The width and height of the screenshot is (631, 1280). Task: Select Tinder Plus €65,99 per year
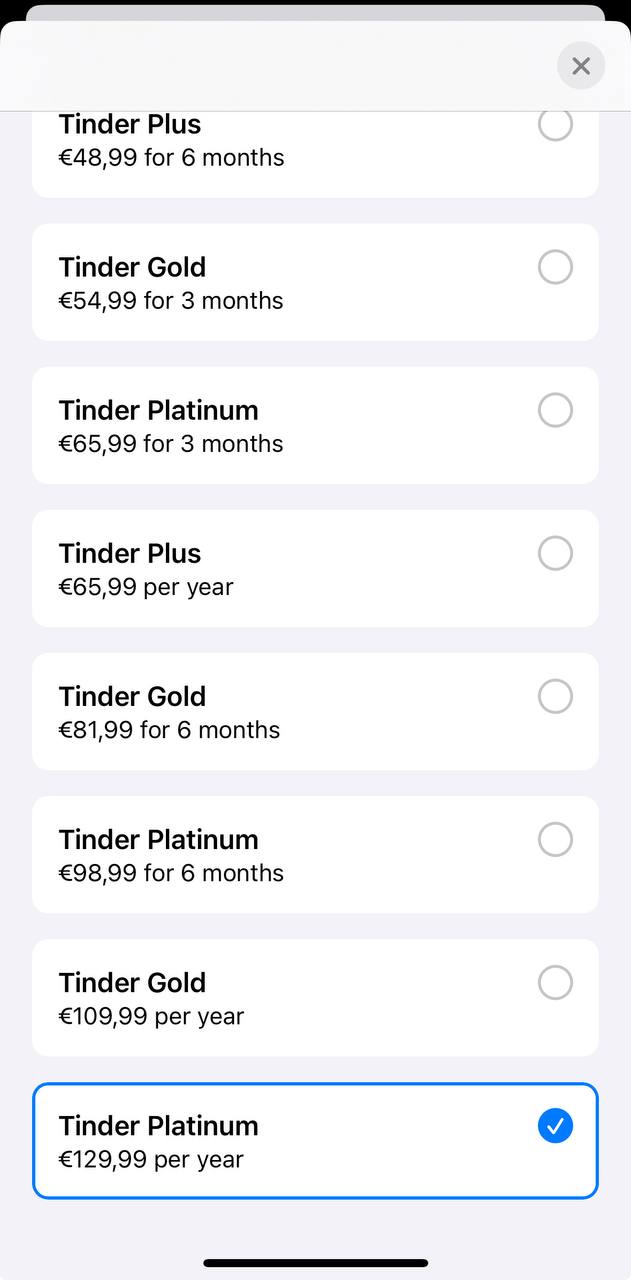tap(315, 568)
